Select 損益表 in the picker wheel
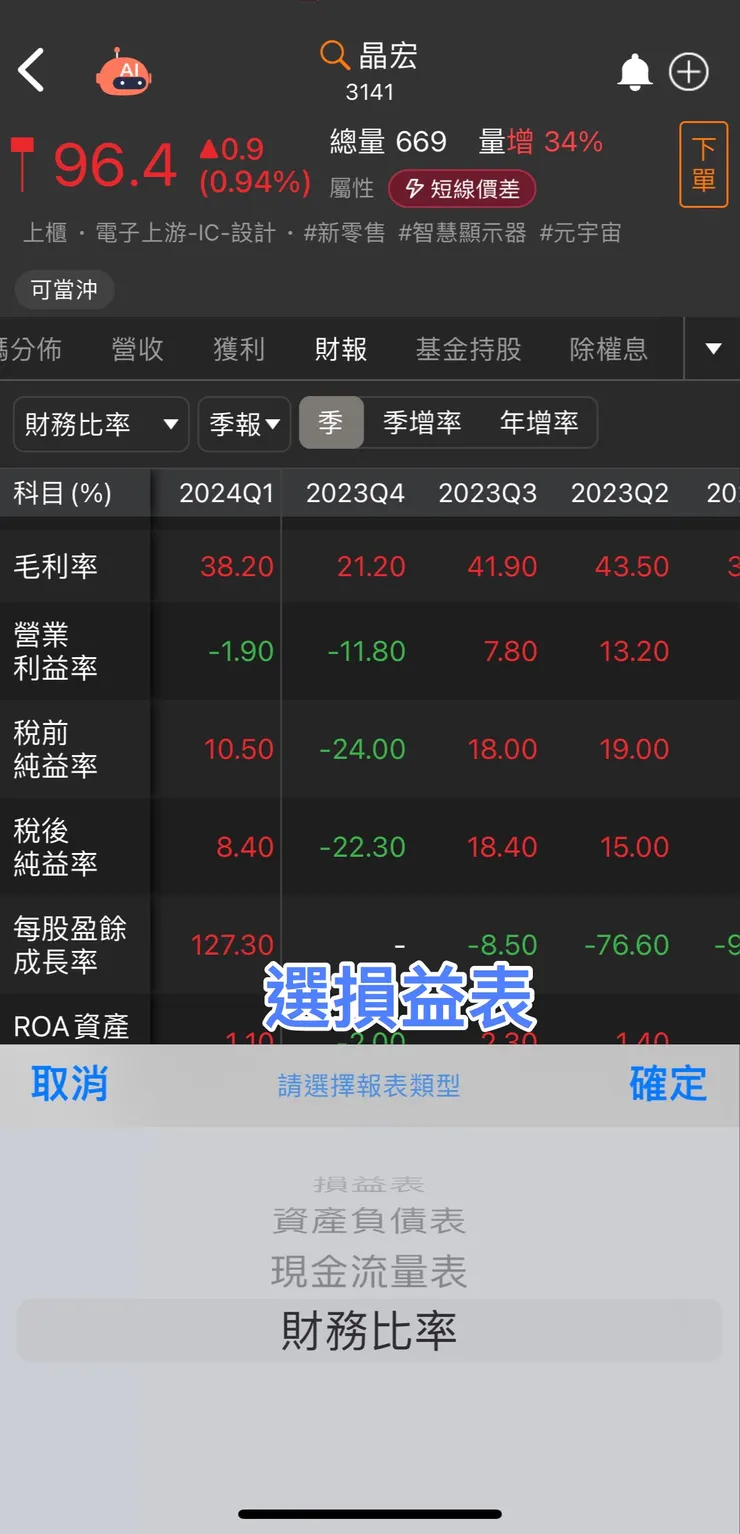Image resolution: width=740 pixels, height=1534 pixels. point(371,1186)
